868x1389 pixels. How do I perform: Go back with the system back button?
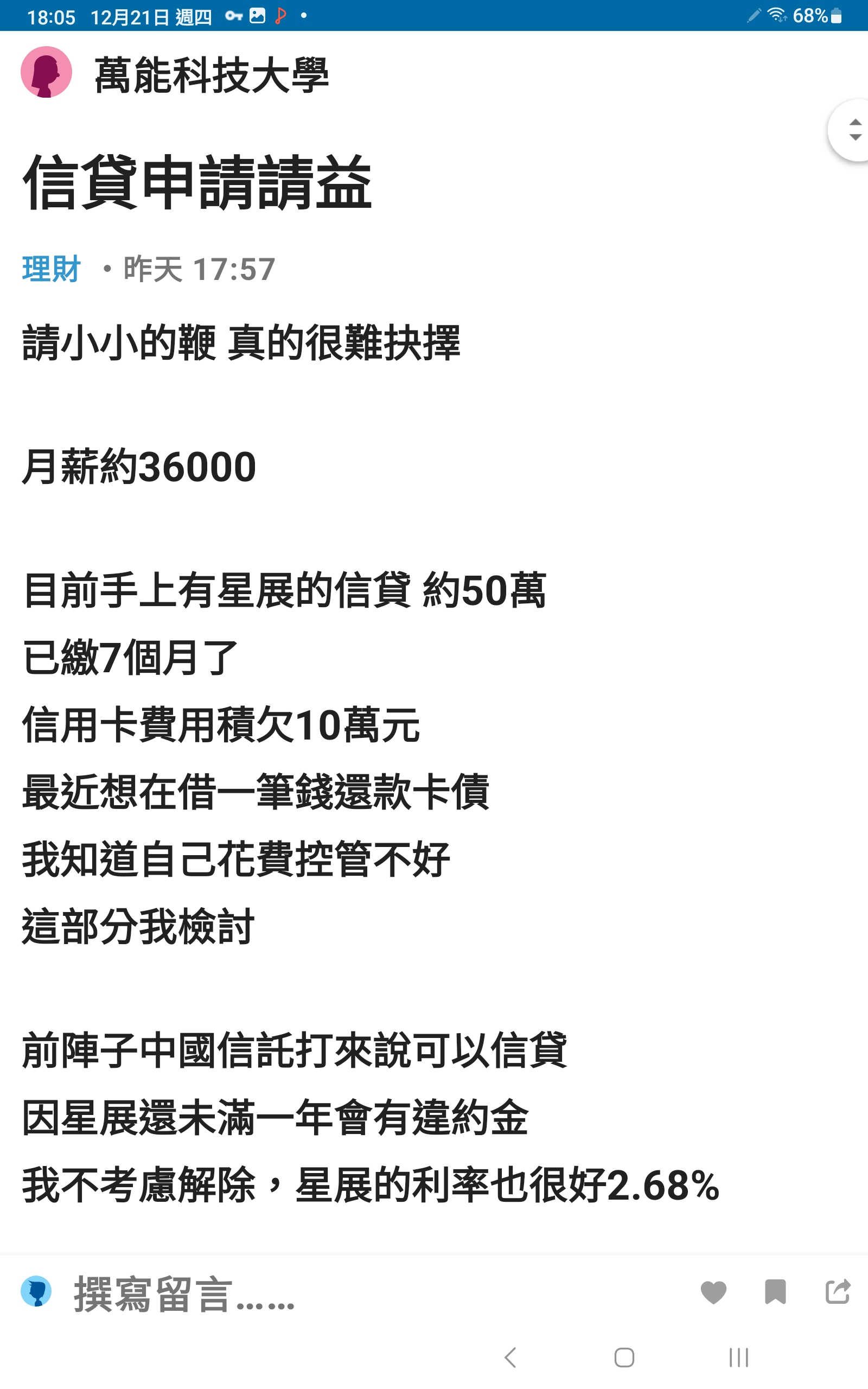(510, 1358)
